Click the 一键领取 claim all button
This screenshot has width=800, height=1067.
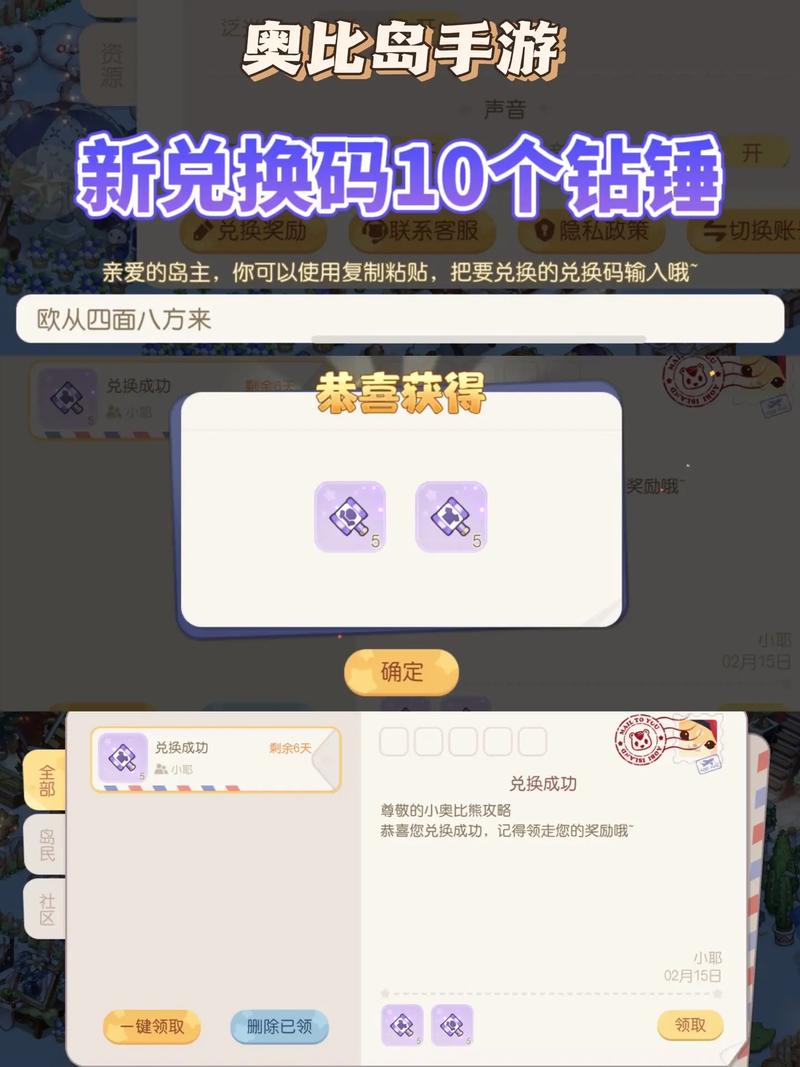(150, 1027)
